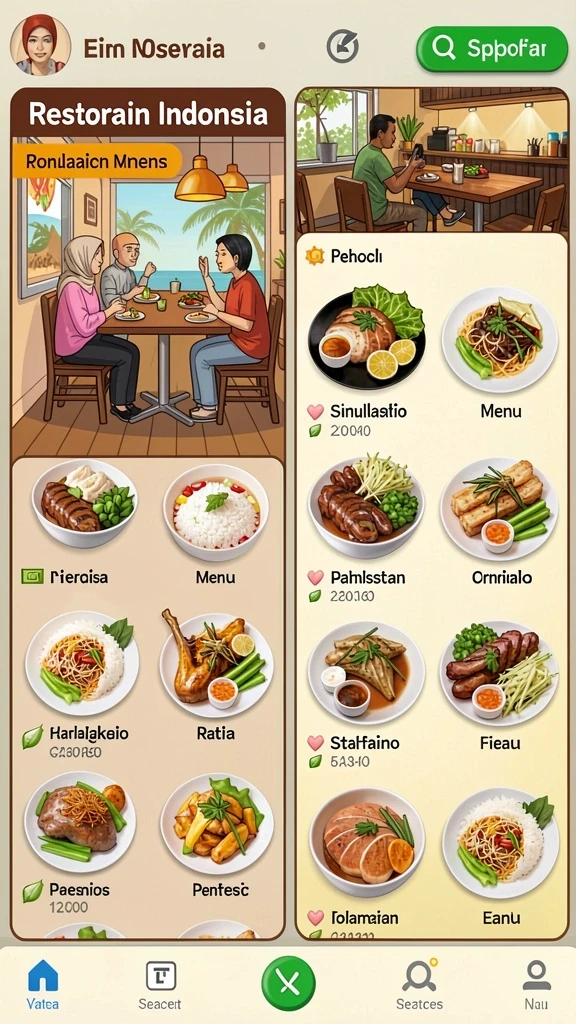This screenshot has width=576, height=1024.
Task: Favorite Pahlsstan using the heart icon
Action: pyautogui.click(x=315, y=577)
